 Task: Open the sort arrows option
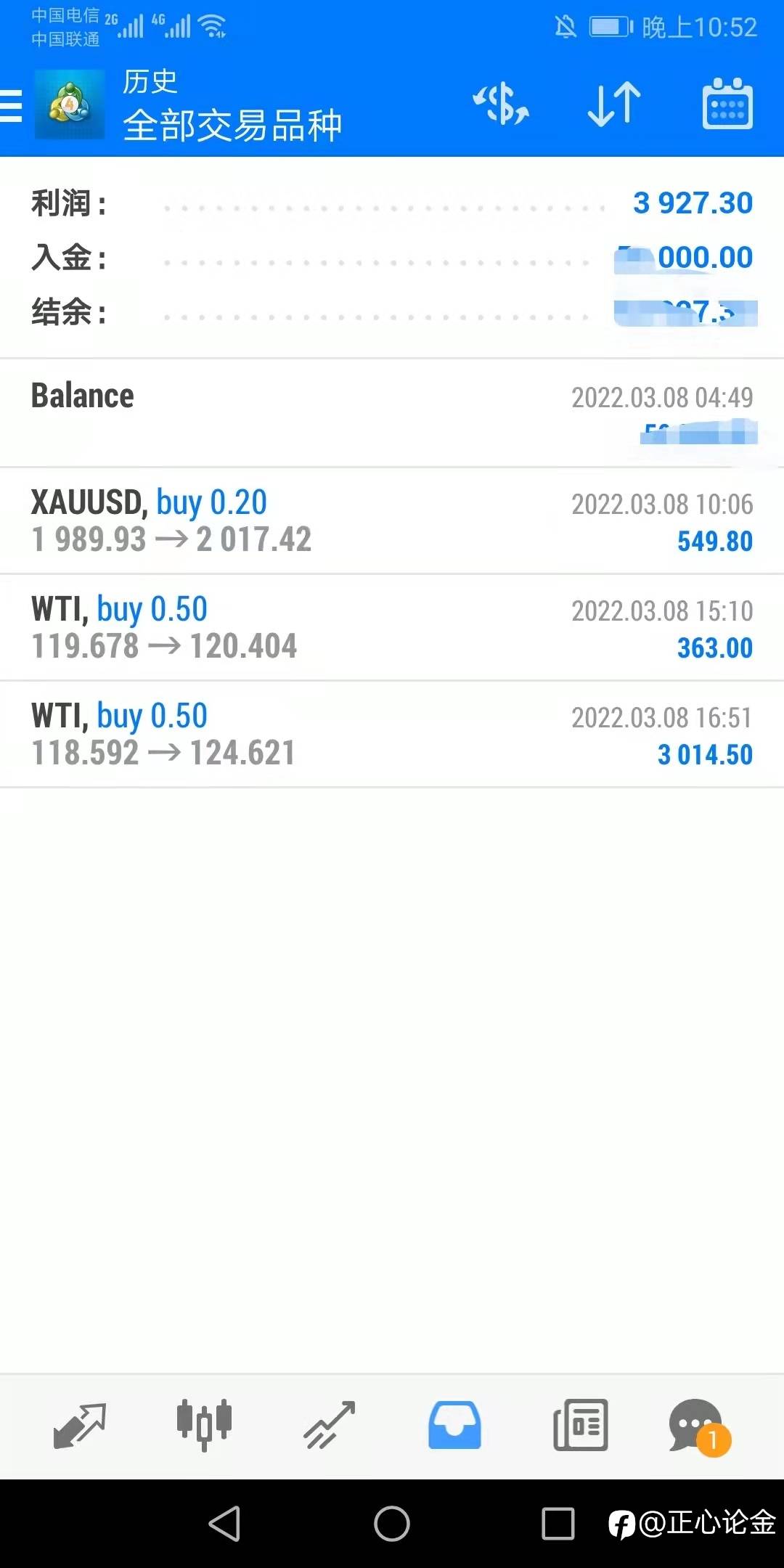point(613,105)
